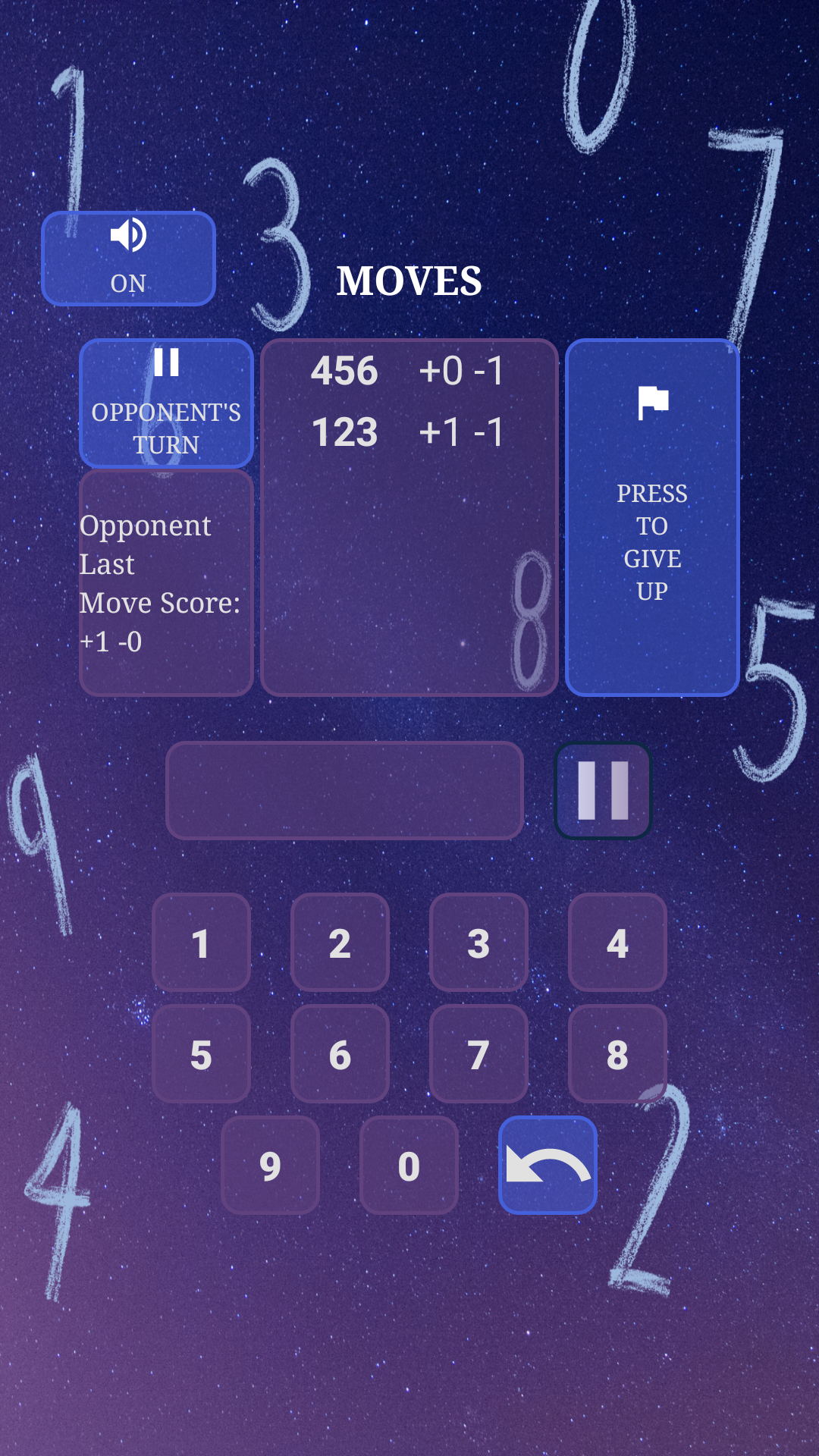This screenshot has height=1456, width=819.
Task: Enter digit 7 on the keypad
Action: [479, 1054]
